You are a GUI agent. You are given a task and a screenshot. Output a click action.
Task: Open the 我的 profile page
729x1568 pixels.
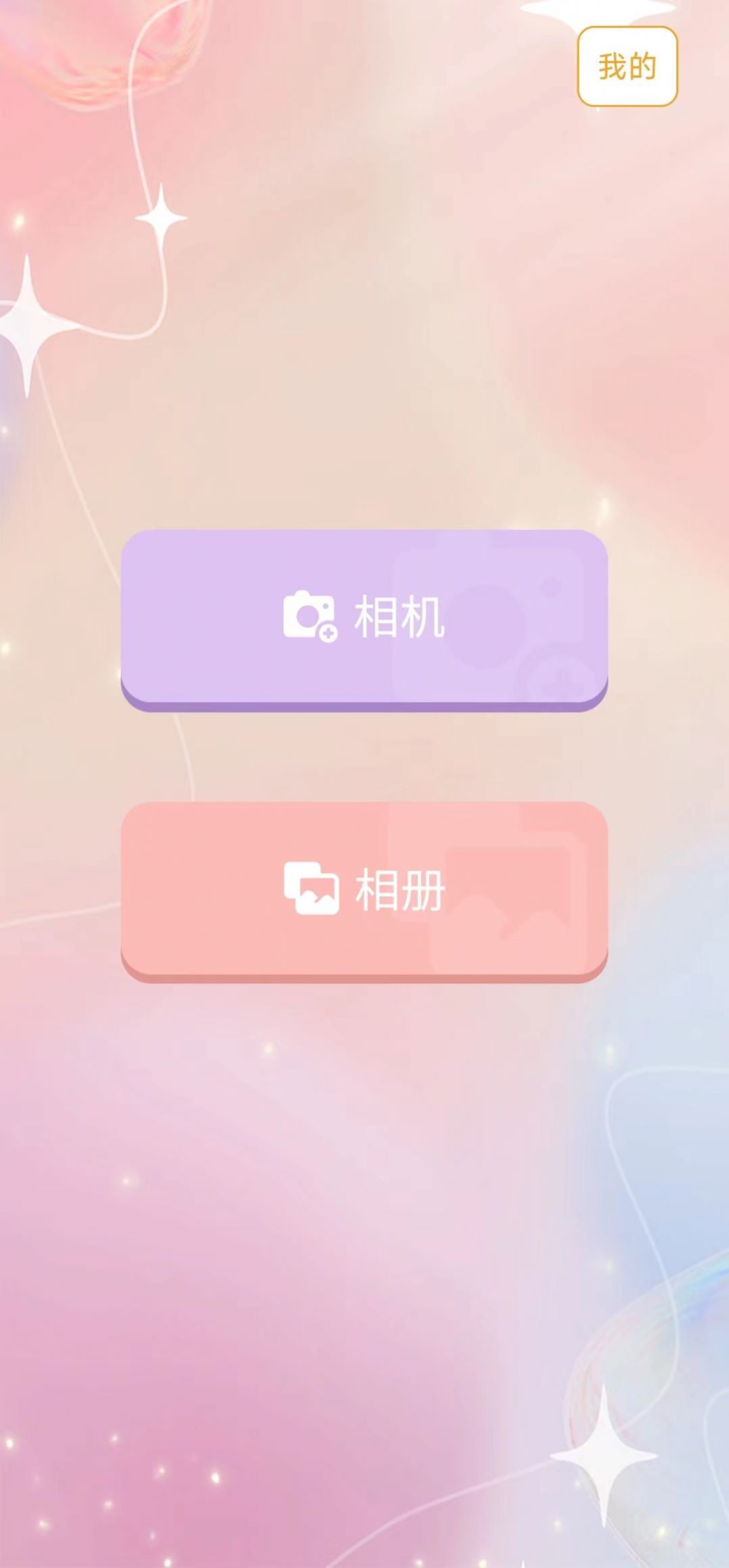(x=627, y=66)
